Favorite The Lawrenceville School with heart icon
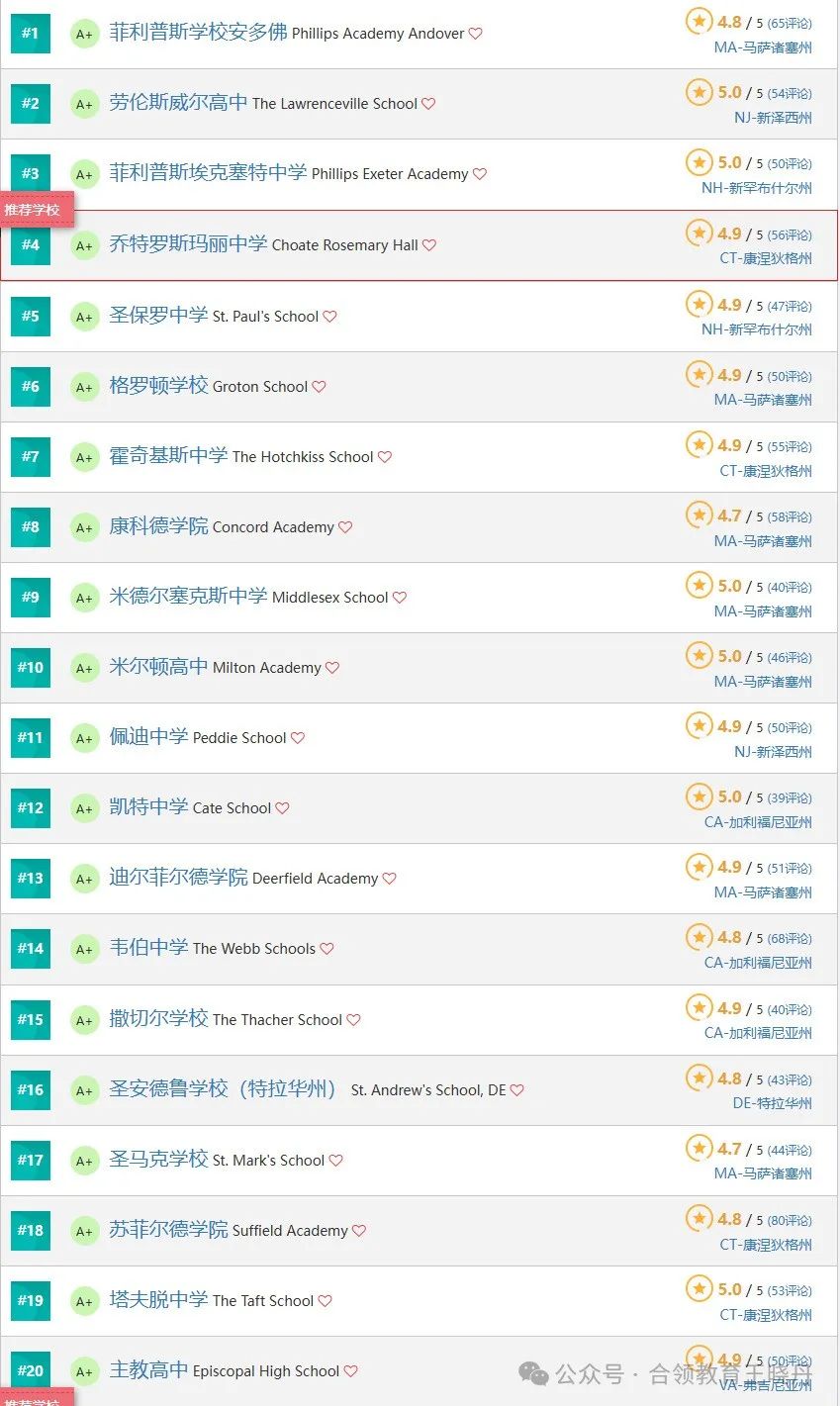 tap(428, 104)
